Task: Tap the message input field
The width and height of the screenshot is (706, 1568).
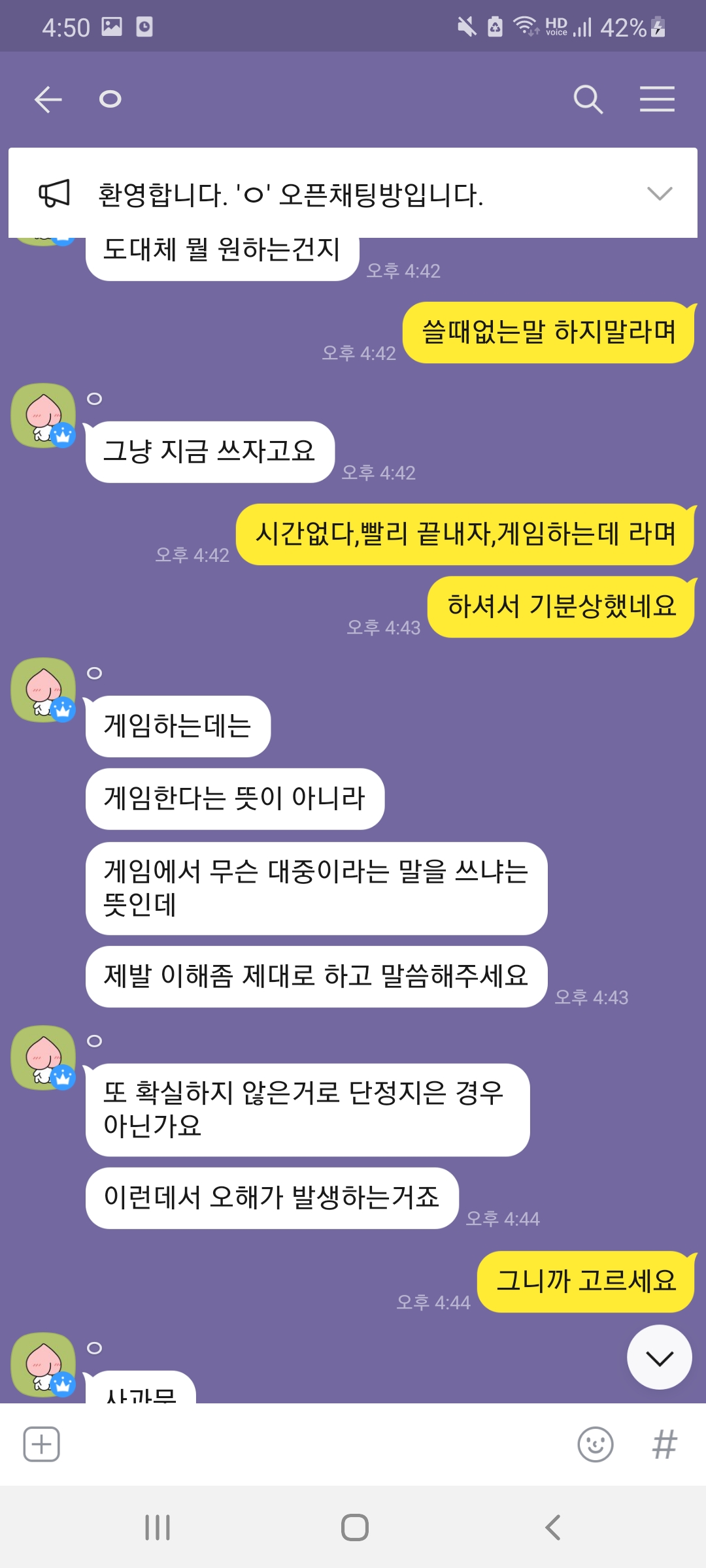Action: click(314, 1444)
